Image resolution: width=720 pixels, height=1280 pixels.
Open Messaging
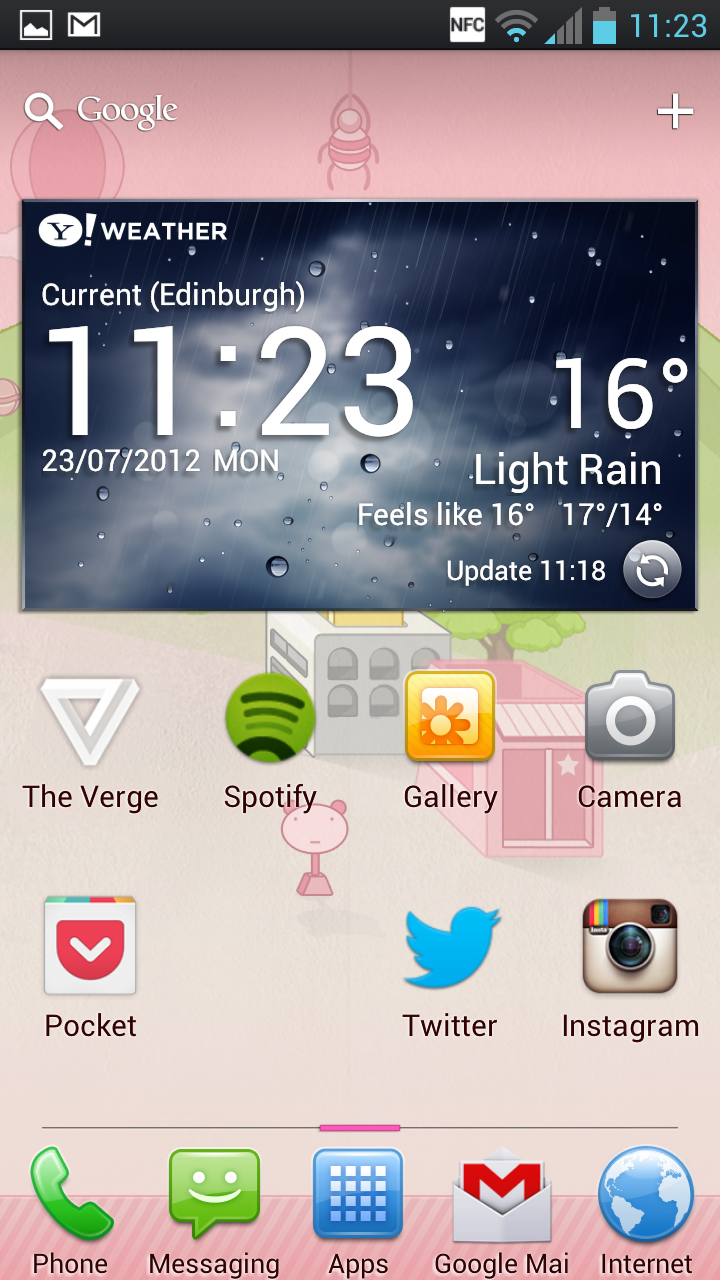pyautogui.click(x=214, y=1211)
